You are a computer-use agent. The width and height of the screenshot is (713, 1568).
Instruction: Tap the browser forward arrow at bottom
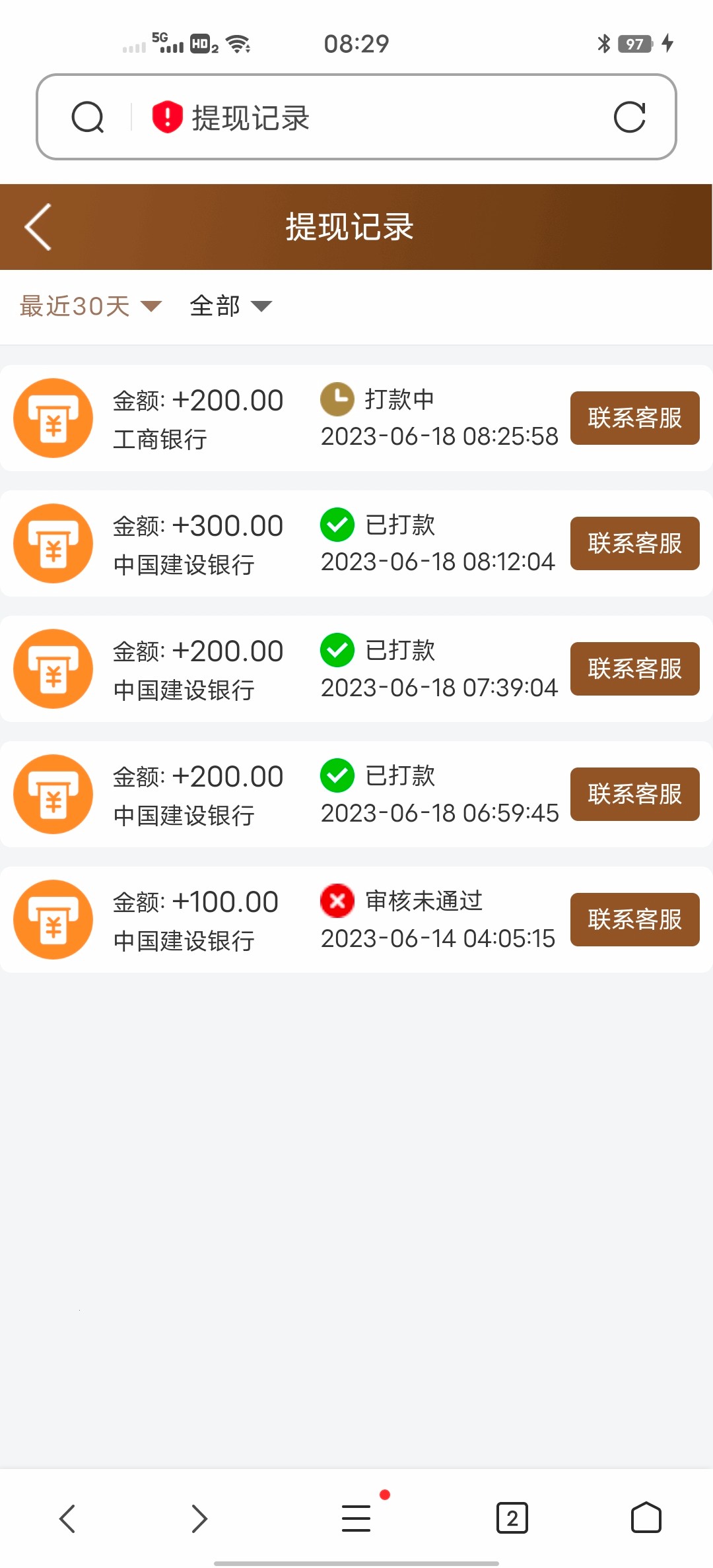pos(199,1518)
